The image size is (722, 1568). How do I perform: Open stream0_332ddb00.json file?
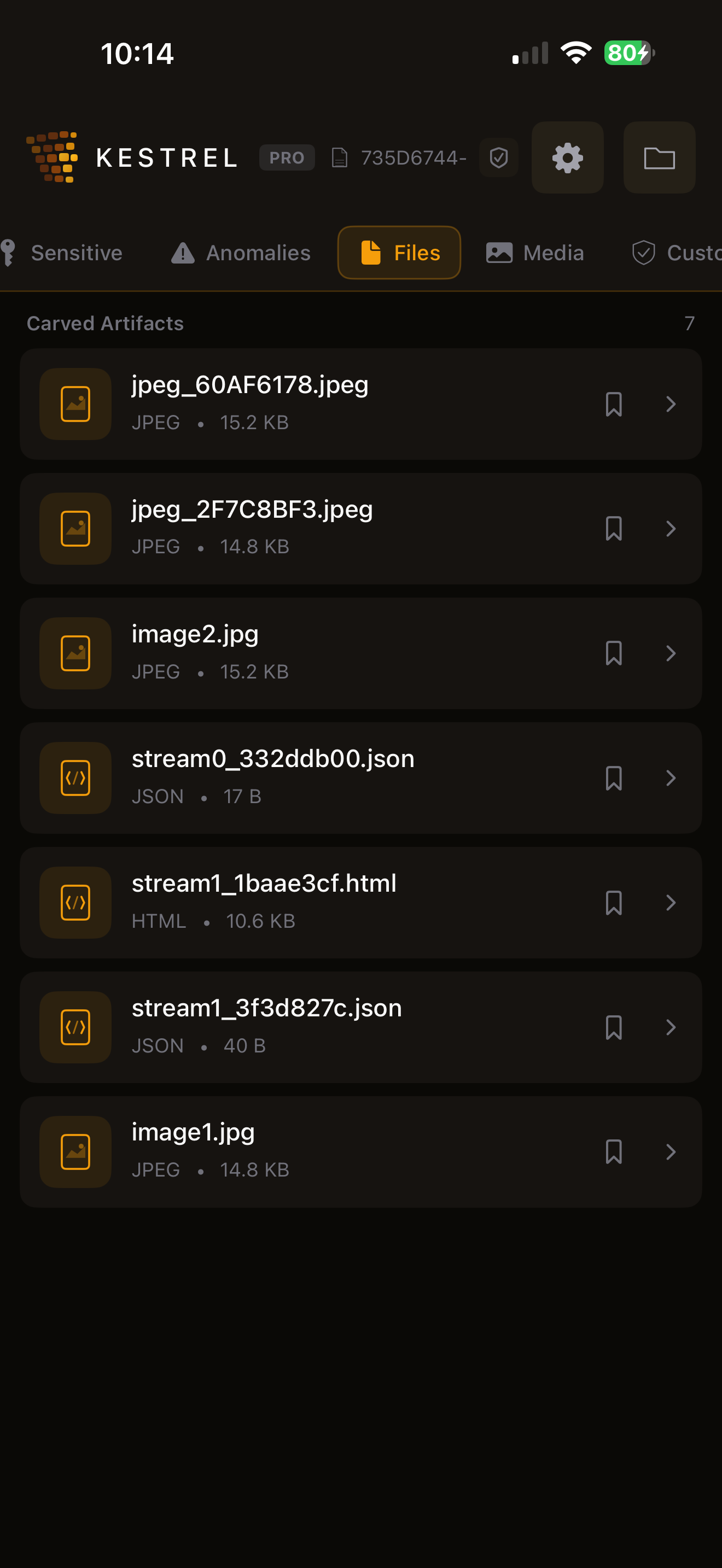point(361,778)
